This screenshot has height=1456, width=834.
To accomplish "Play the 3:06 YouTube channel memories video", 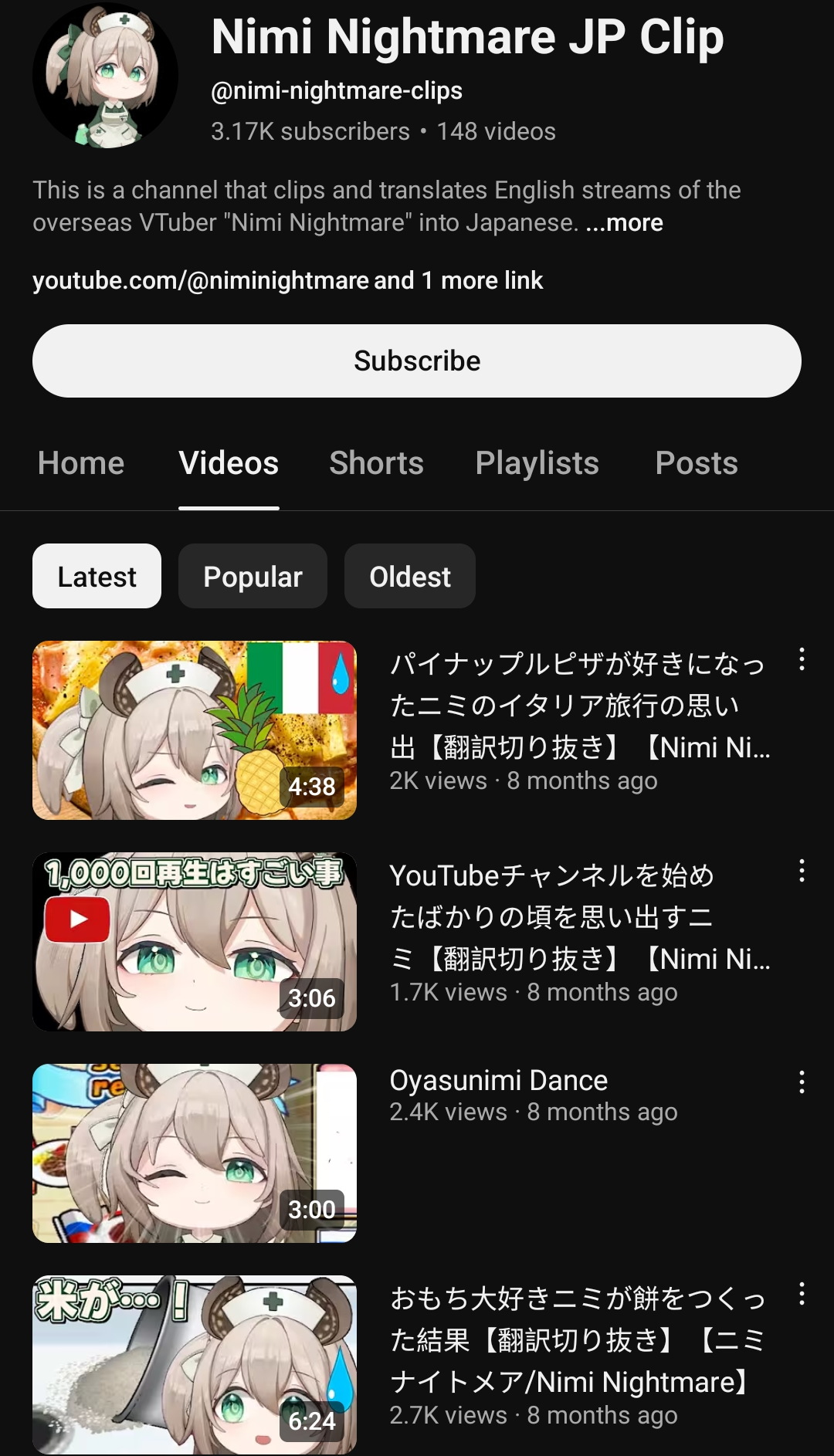I will tap(195, 942).
